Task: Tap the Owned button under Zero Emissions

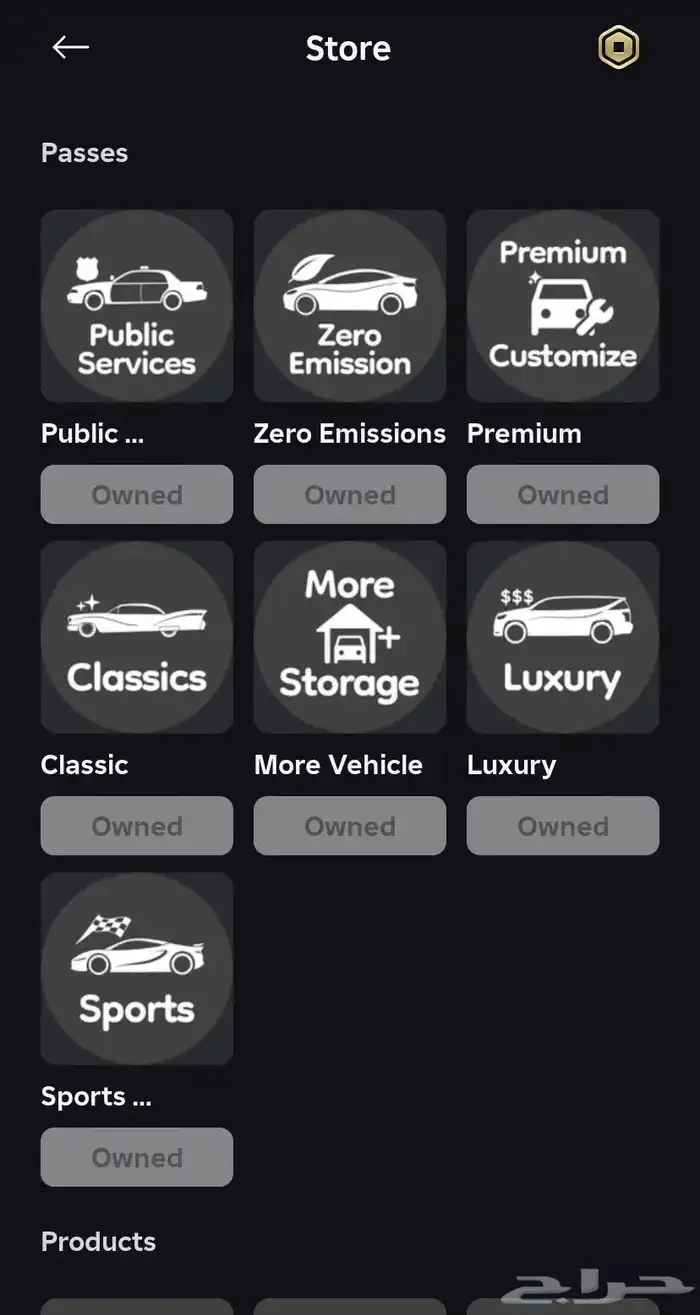Action: pos(350,494)
